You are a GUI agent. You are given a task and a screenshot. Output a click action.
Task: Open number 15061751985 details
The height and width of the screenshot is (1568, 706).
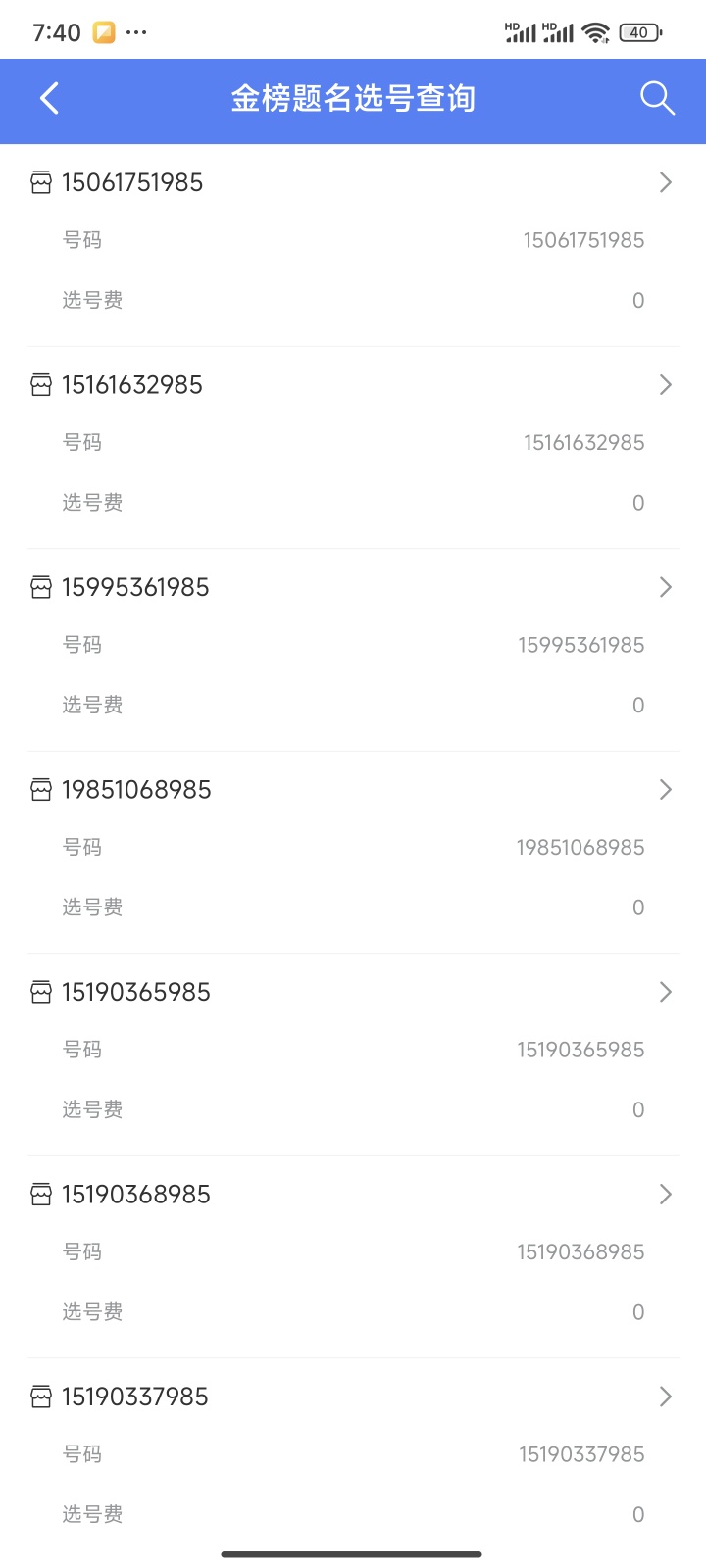click(x=353, y=182)
